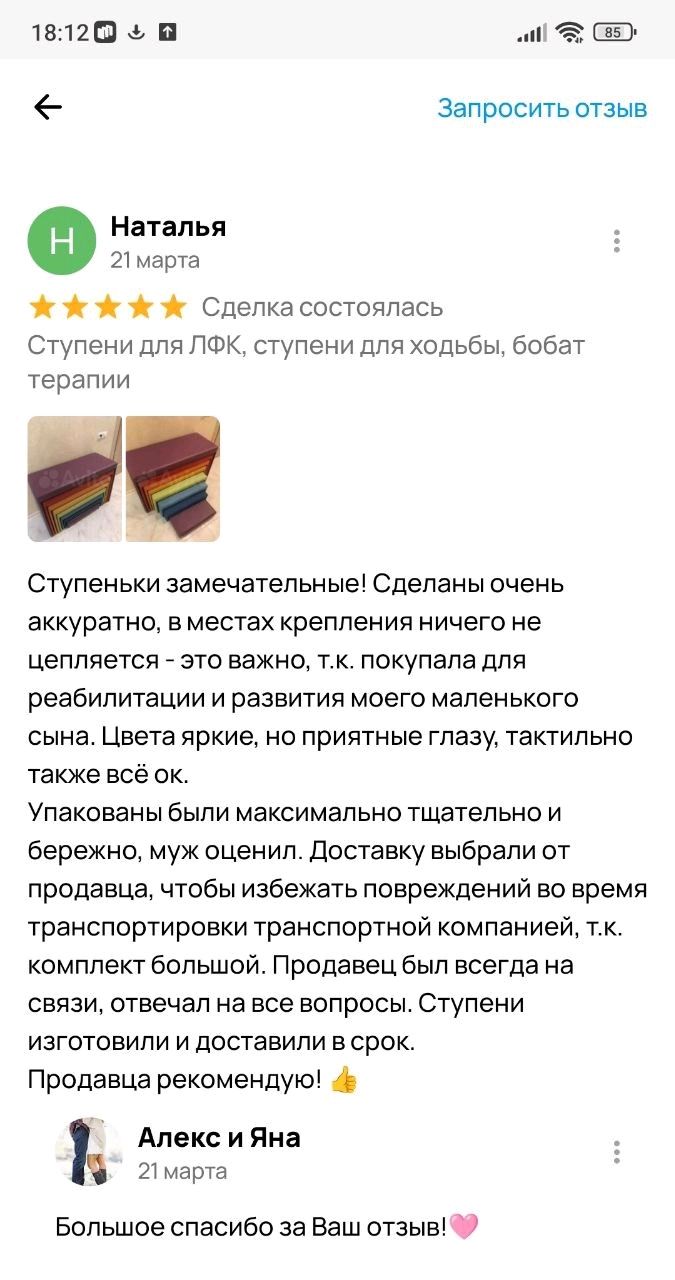
Task: Tap the Запросить отзыв link
Action: tap(542, 108)
